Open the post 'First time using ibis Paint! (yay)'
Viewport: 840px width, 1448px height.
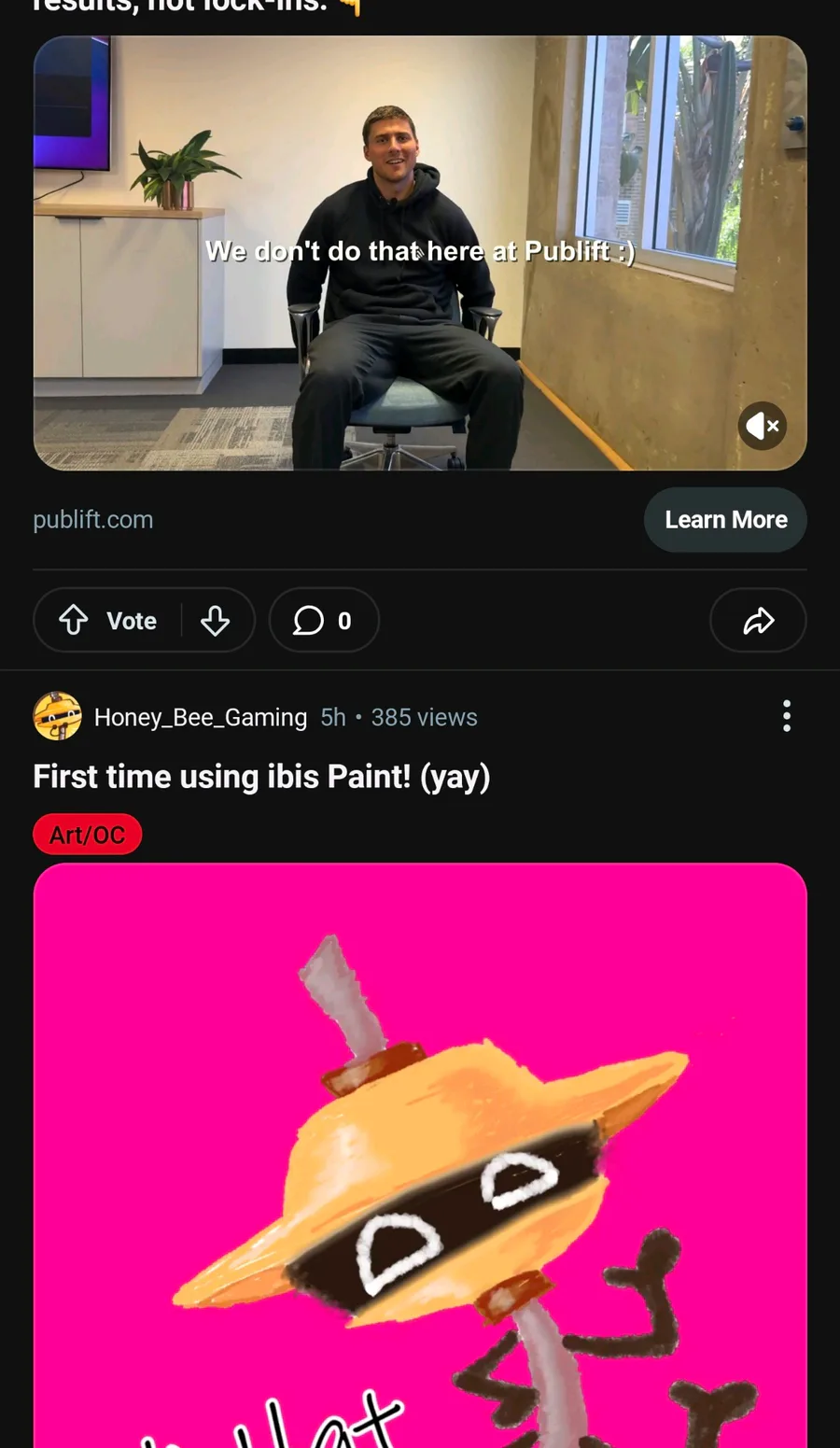261,777
